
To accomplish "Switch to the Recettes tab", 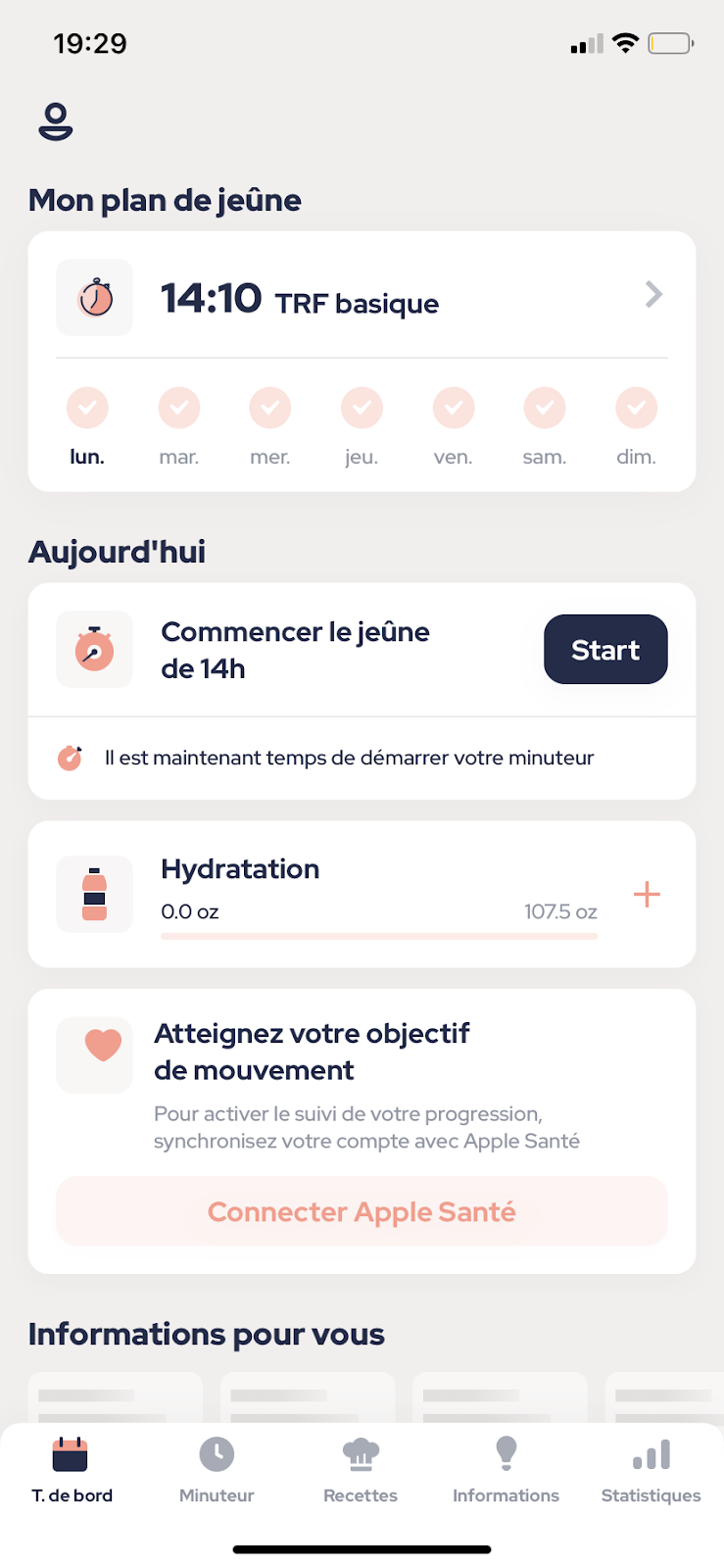I will 361,1469.
